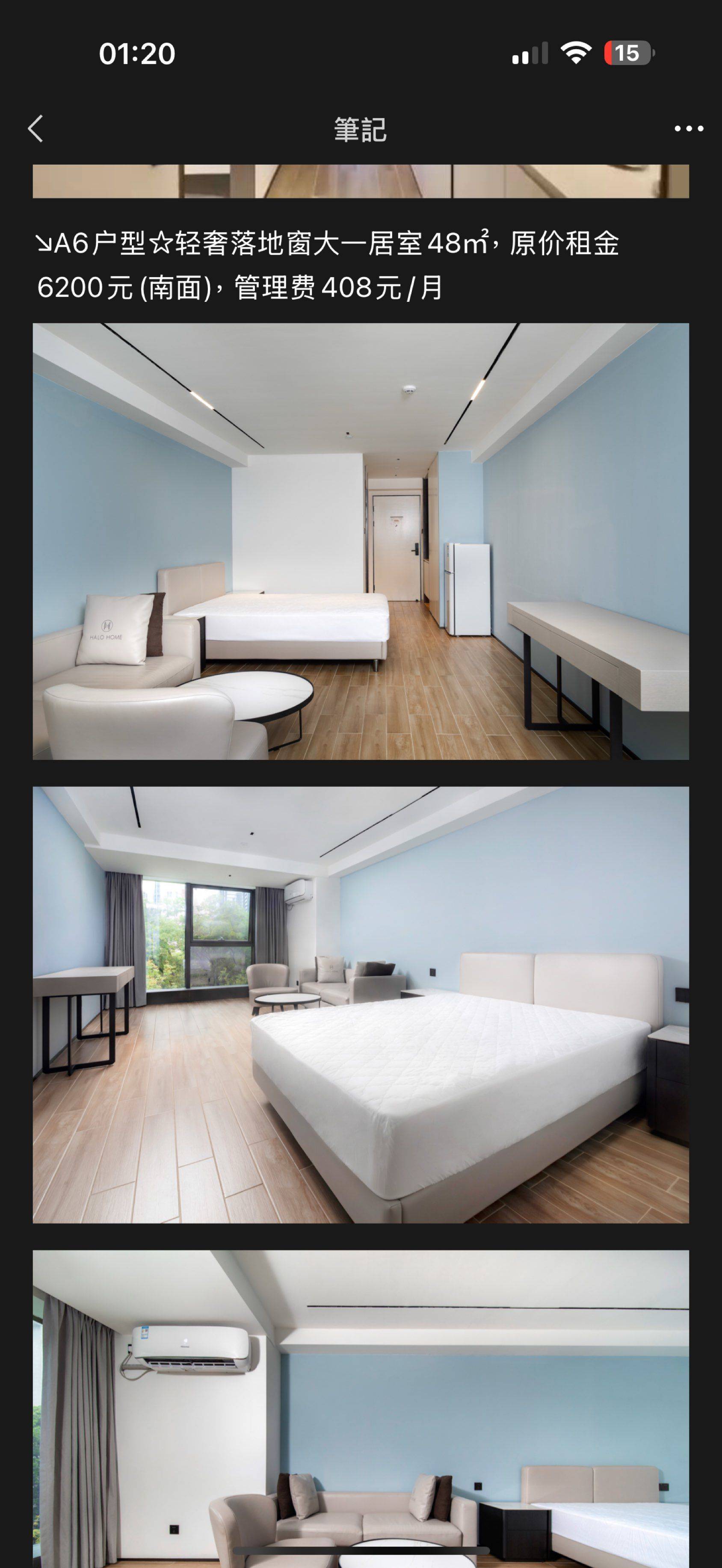Open the three-dot overflow menu
Viewport: 722px width, 1568px height.
point(689,129)
